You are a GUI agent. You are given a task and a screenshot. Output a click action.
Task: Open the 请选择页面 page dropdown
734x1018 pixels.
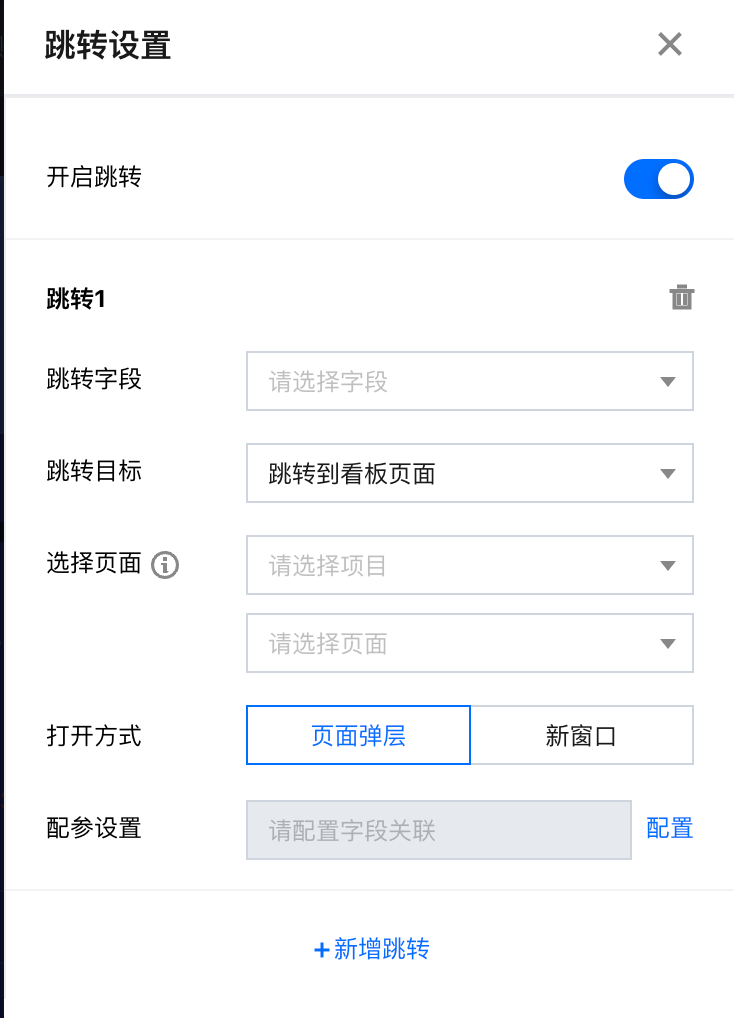[x=469, y=644]
